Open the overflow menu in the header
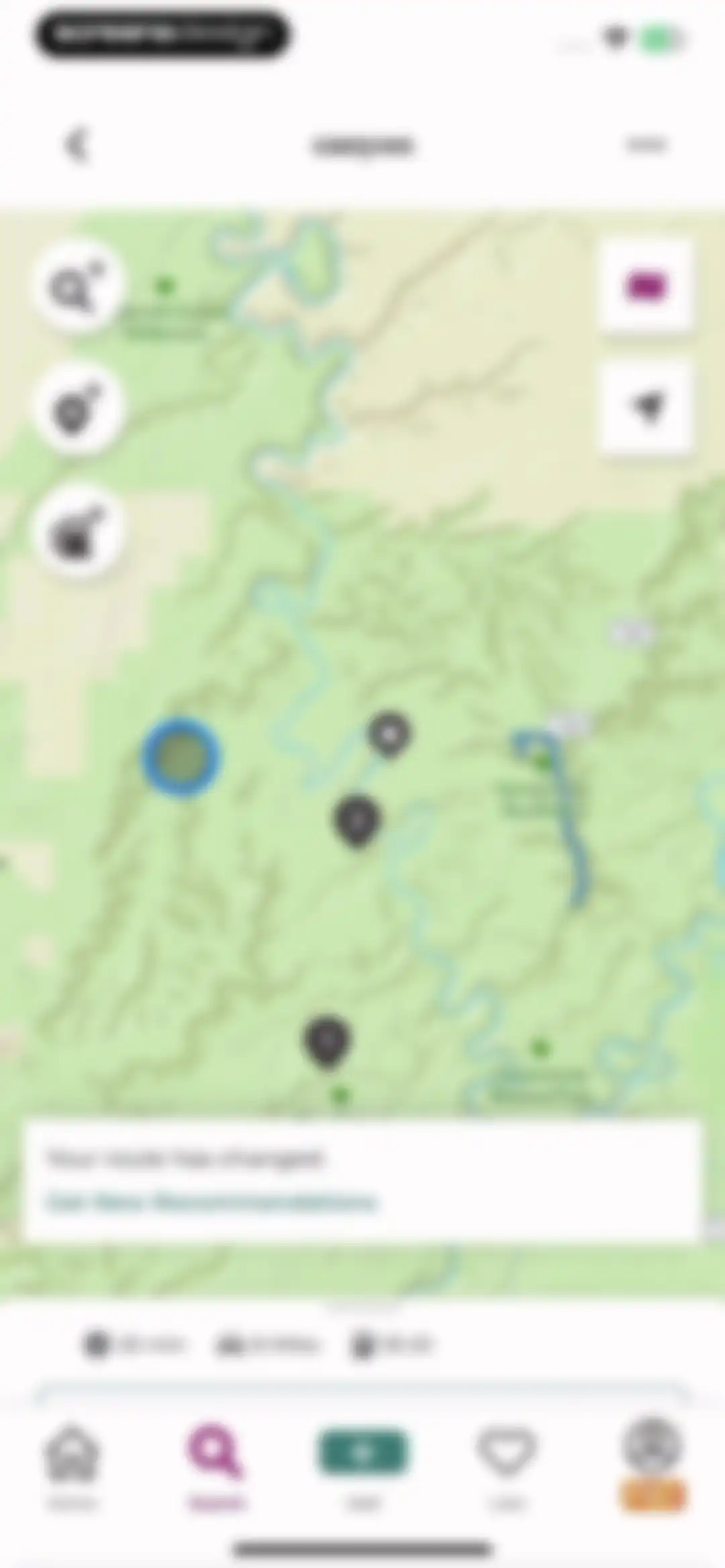Viewport: 725px width, 1568px height. click(x=646, y=144)
